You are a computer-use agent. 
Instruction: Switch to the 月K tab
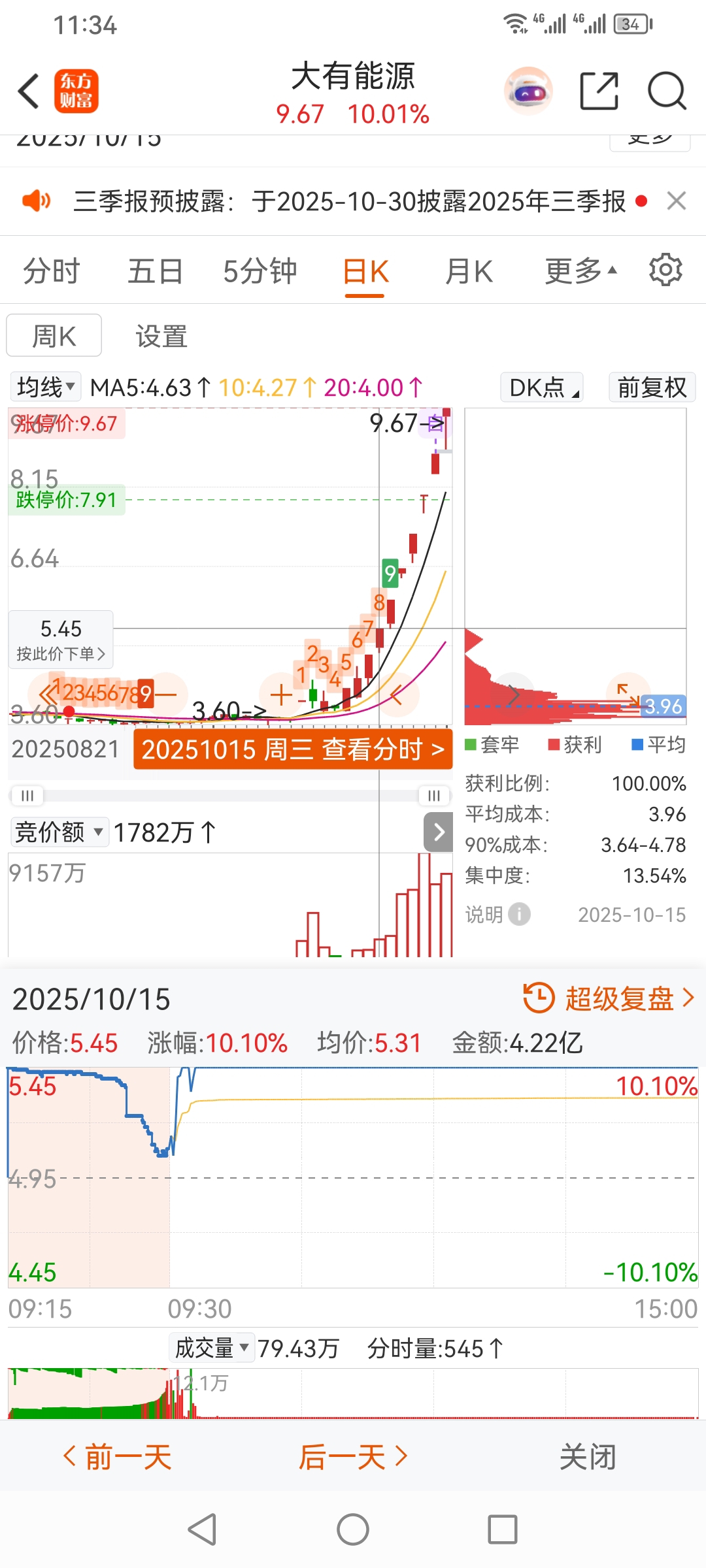coord(468,272)
